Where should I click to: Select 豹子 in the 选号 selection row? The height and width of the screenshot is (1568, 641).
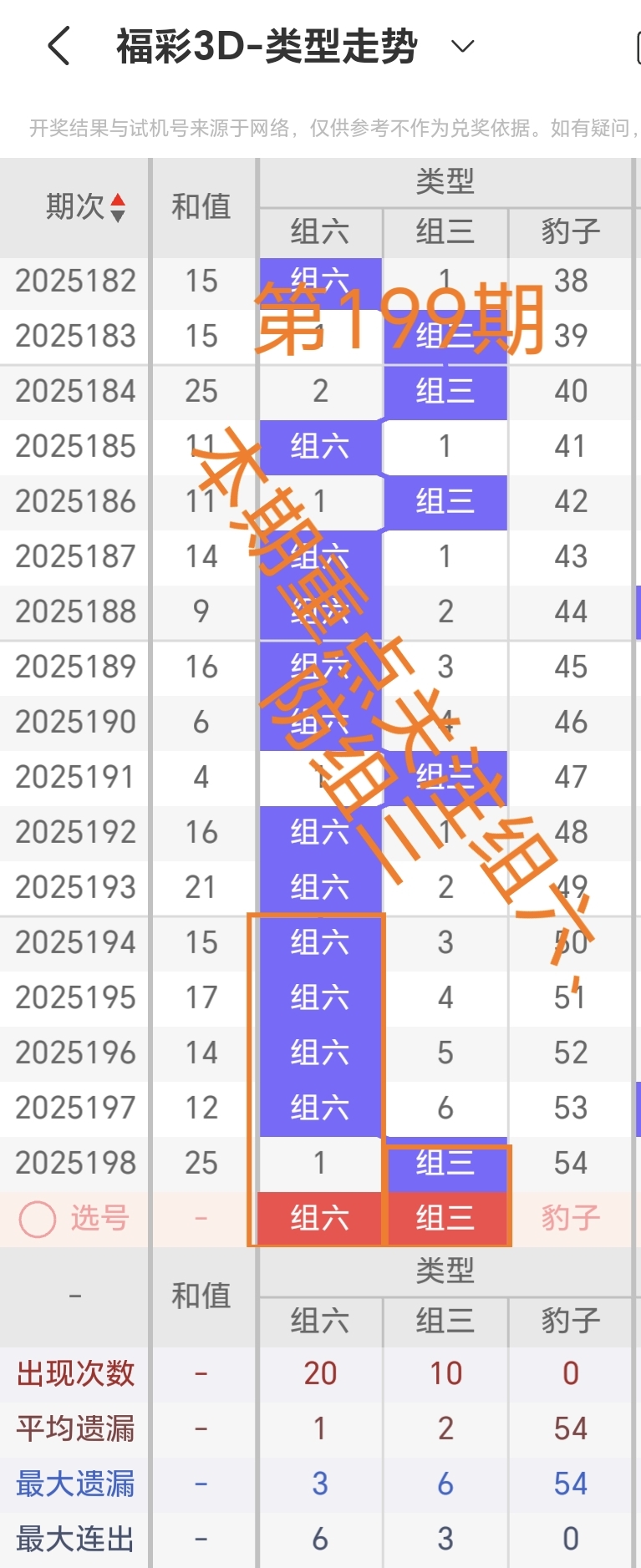[570, 1219]
